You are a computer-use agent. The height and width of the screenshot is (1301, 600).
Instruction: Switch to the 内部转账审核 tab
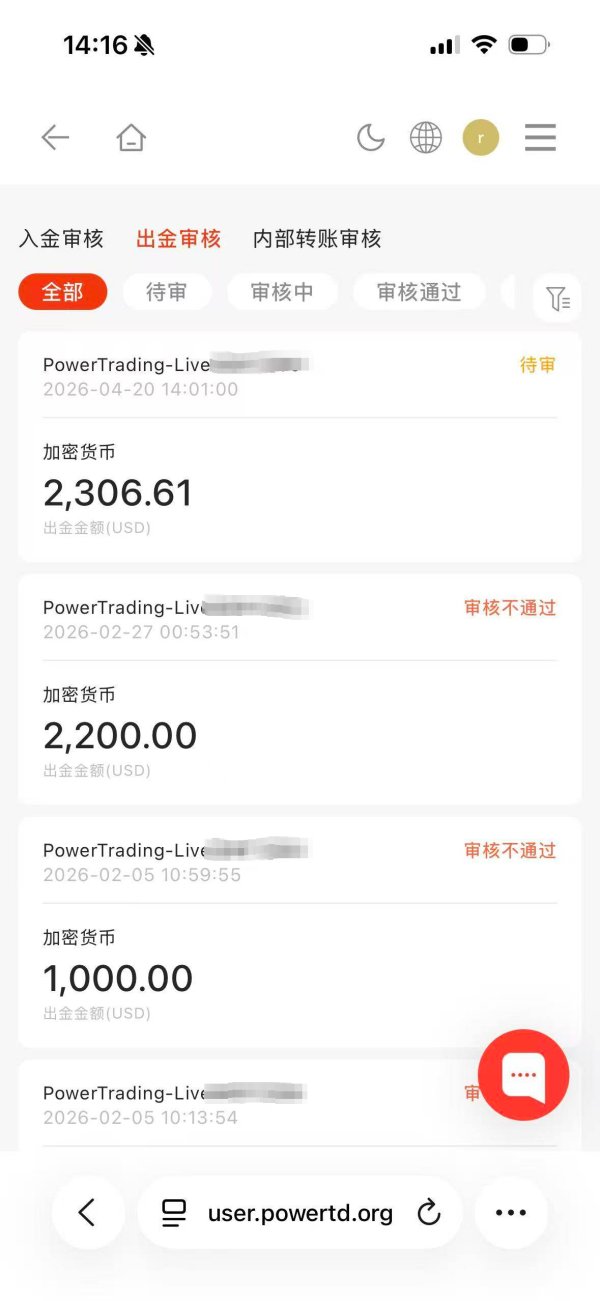pos(317,239)
